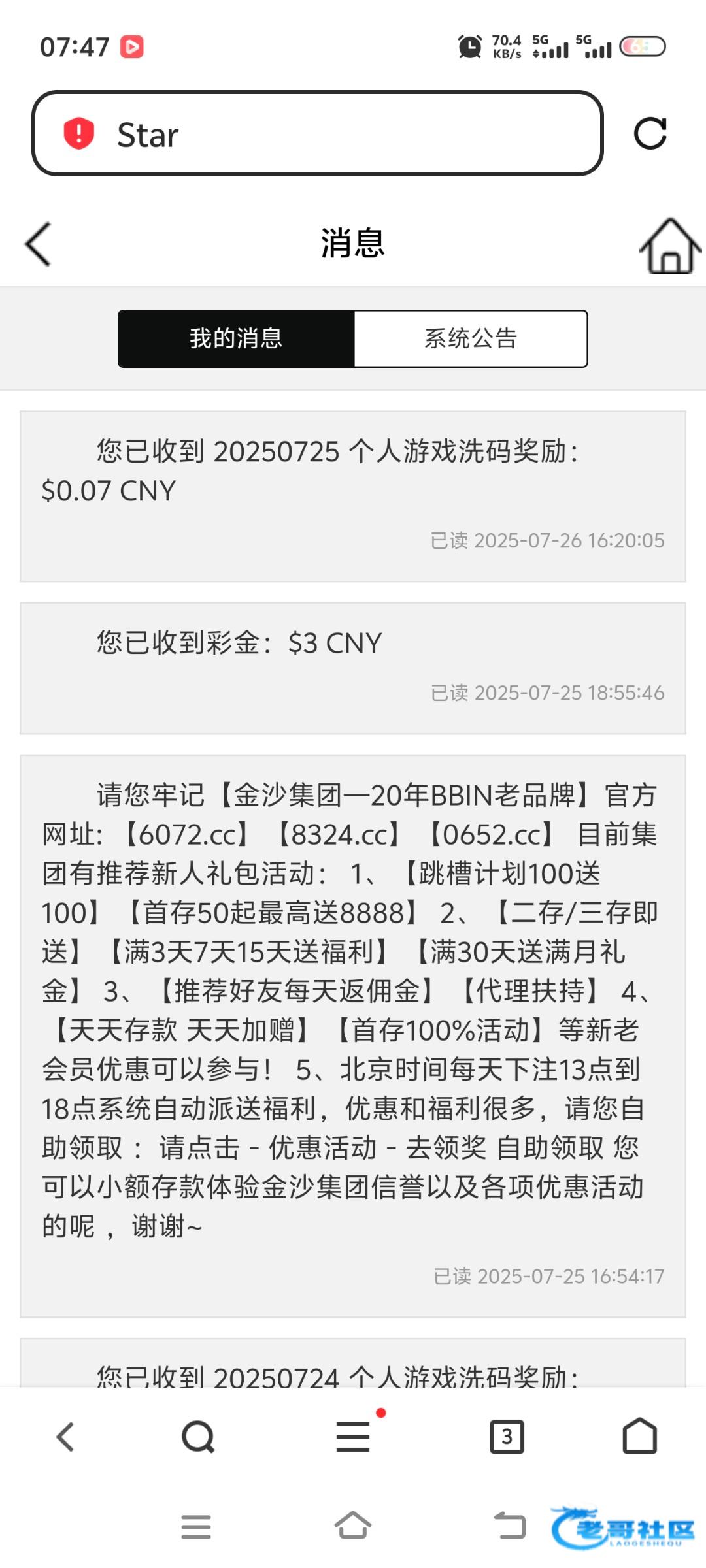
Task: Open the home icon beside 消息
Action: pos(670,246)
